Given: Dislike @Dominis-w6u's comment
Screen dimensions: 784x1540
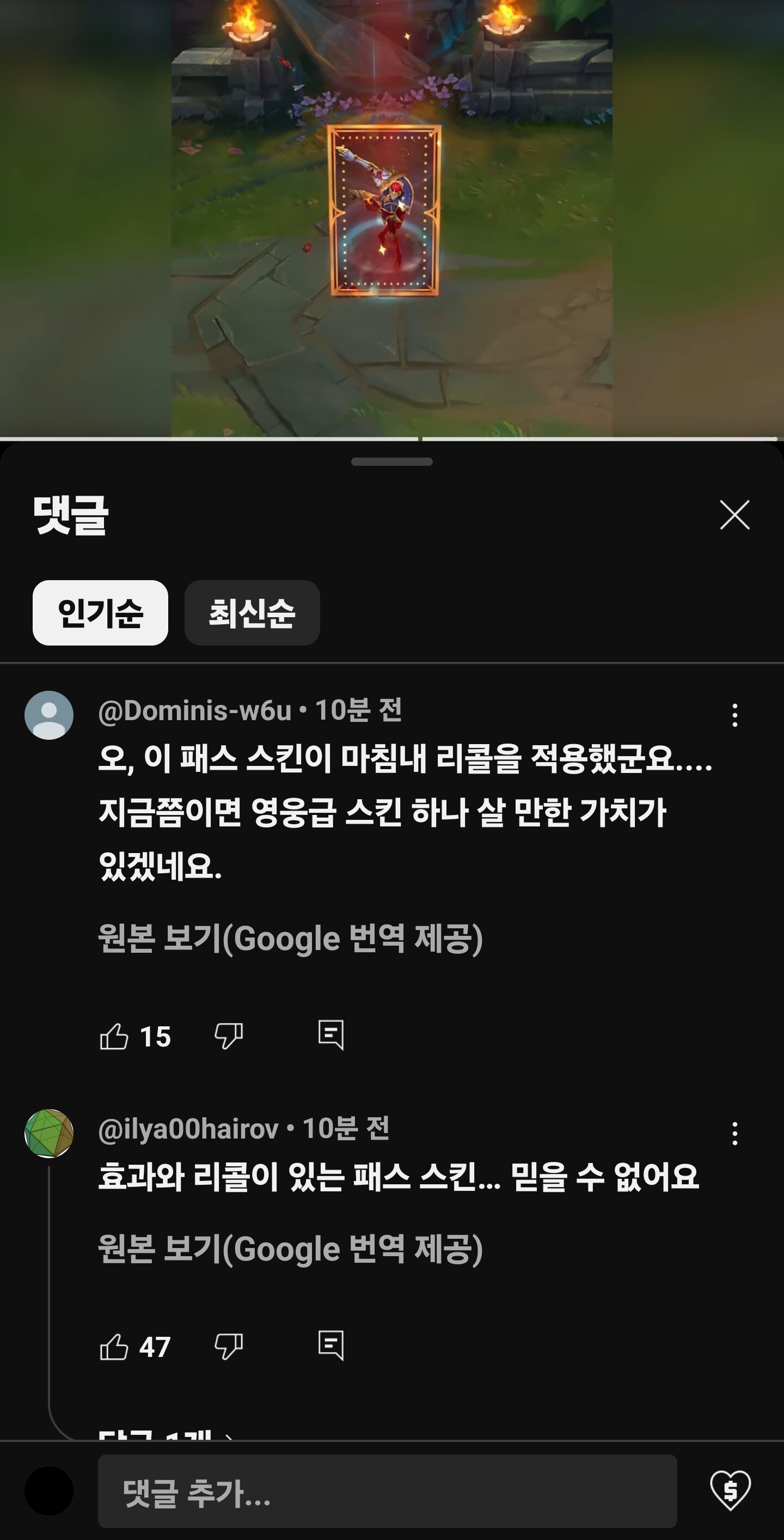Looking at the screenshot, I should coord(228,1036).
